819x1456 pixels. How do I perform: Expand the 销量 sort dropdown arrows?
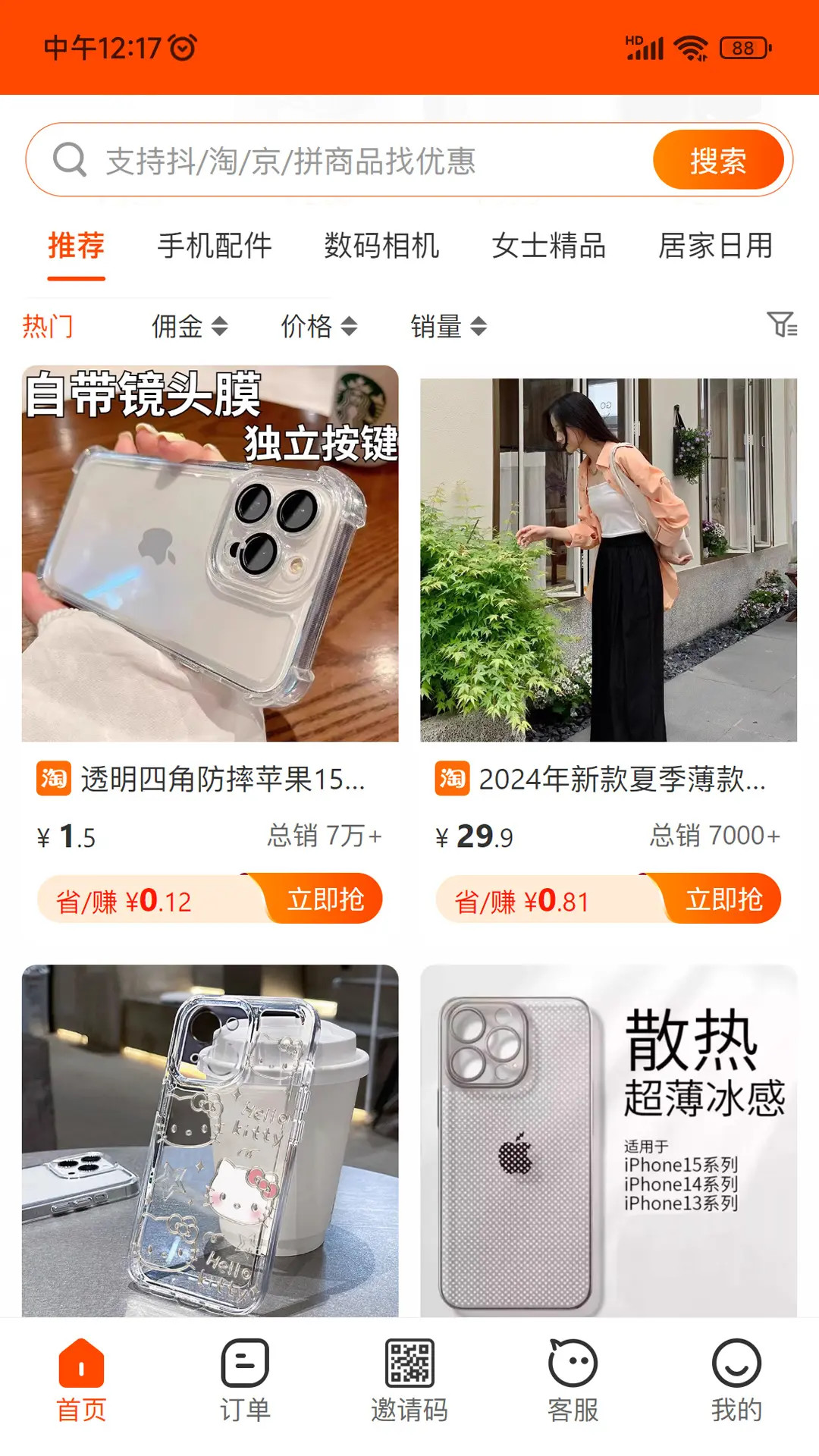point(478,326)
